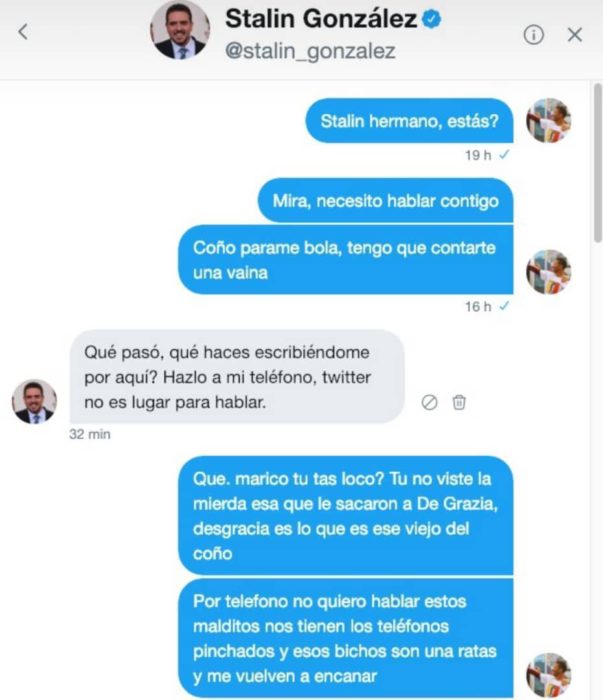Tap the @stalin_gonzalez handle
The image size is (603, 700).
click(310, 51)
